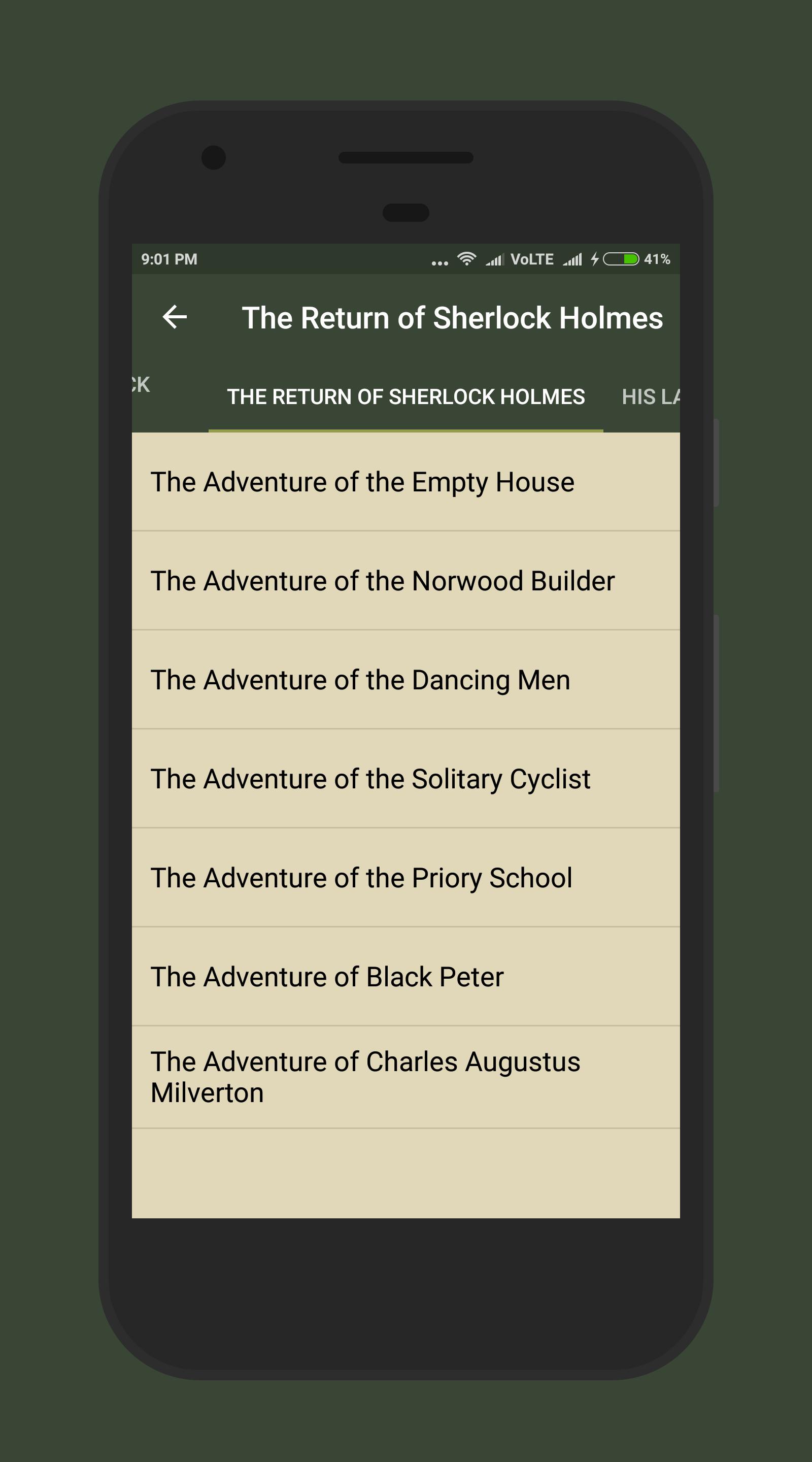
Task: Open The Adventure of Charles Augustus Milverton
Action: click(x=405, y=1077)
